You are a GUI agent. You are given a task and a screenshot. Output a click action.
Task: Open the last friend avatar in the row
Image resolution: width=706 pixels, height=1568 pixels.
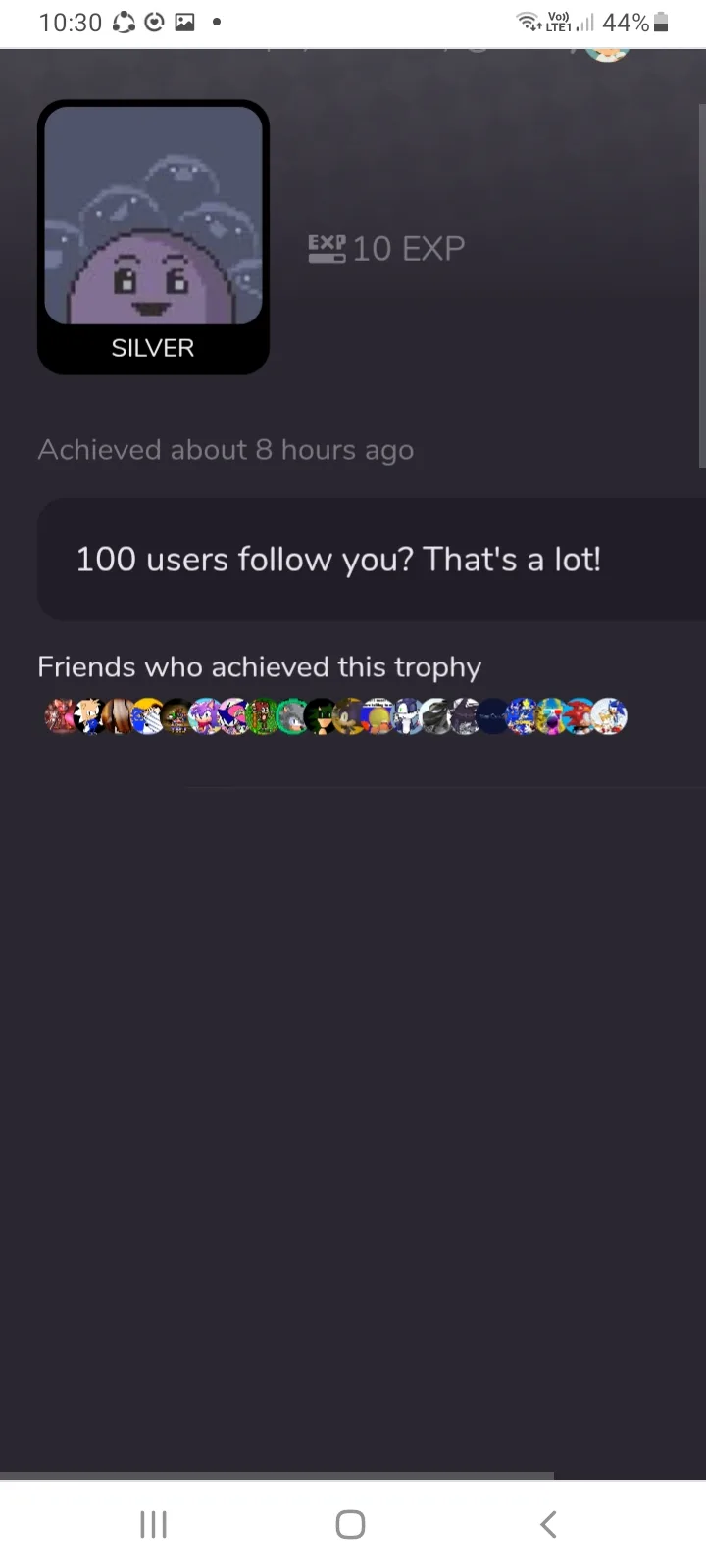click(609, 716)
